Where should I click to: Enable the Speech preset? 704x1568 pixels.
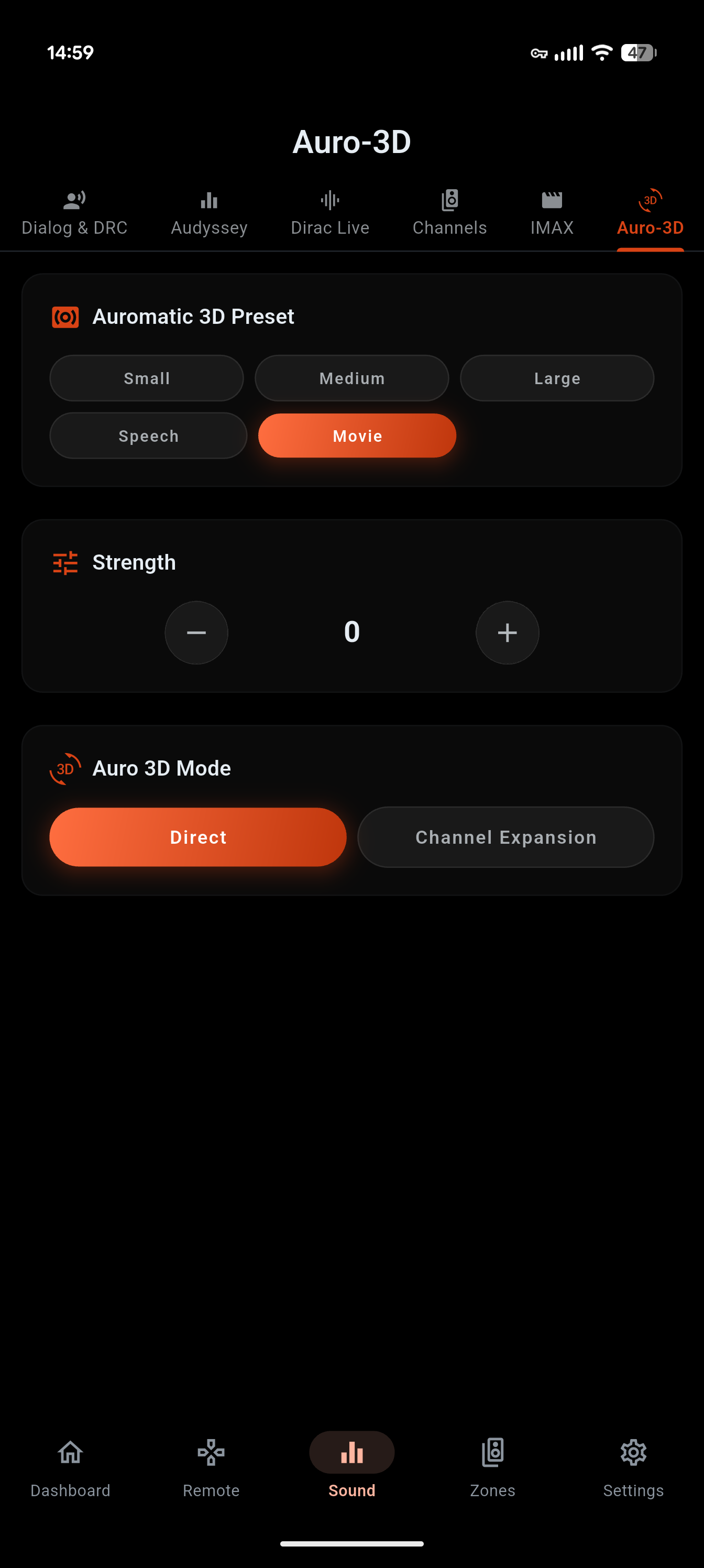coord(148,435)
